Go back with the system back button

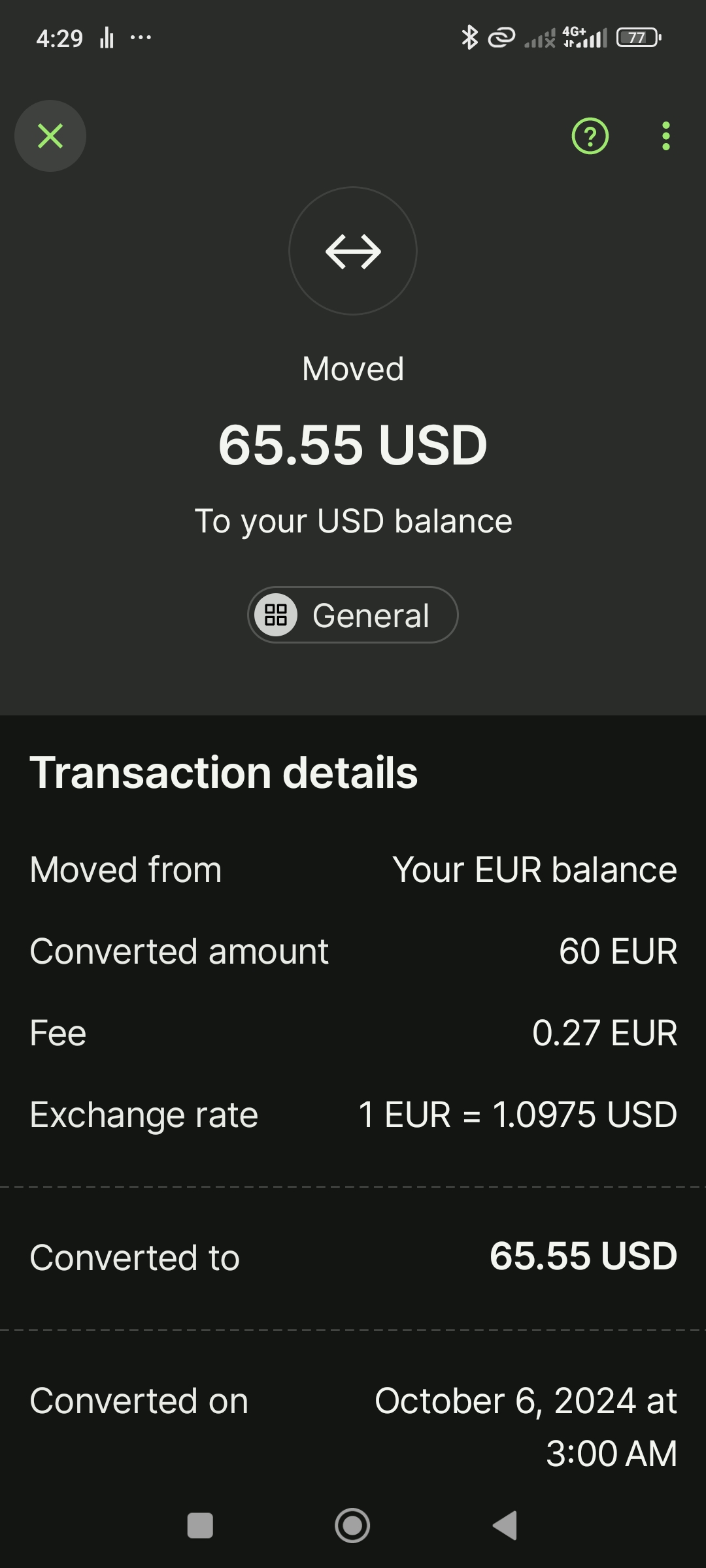coord(505,1526)
